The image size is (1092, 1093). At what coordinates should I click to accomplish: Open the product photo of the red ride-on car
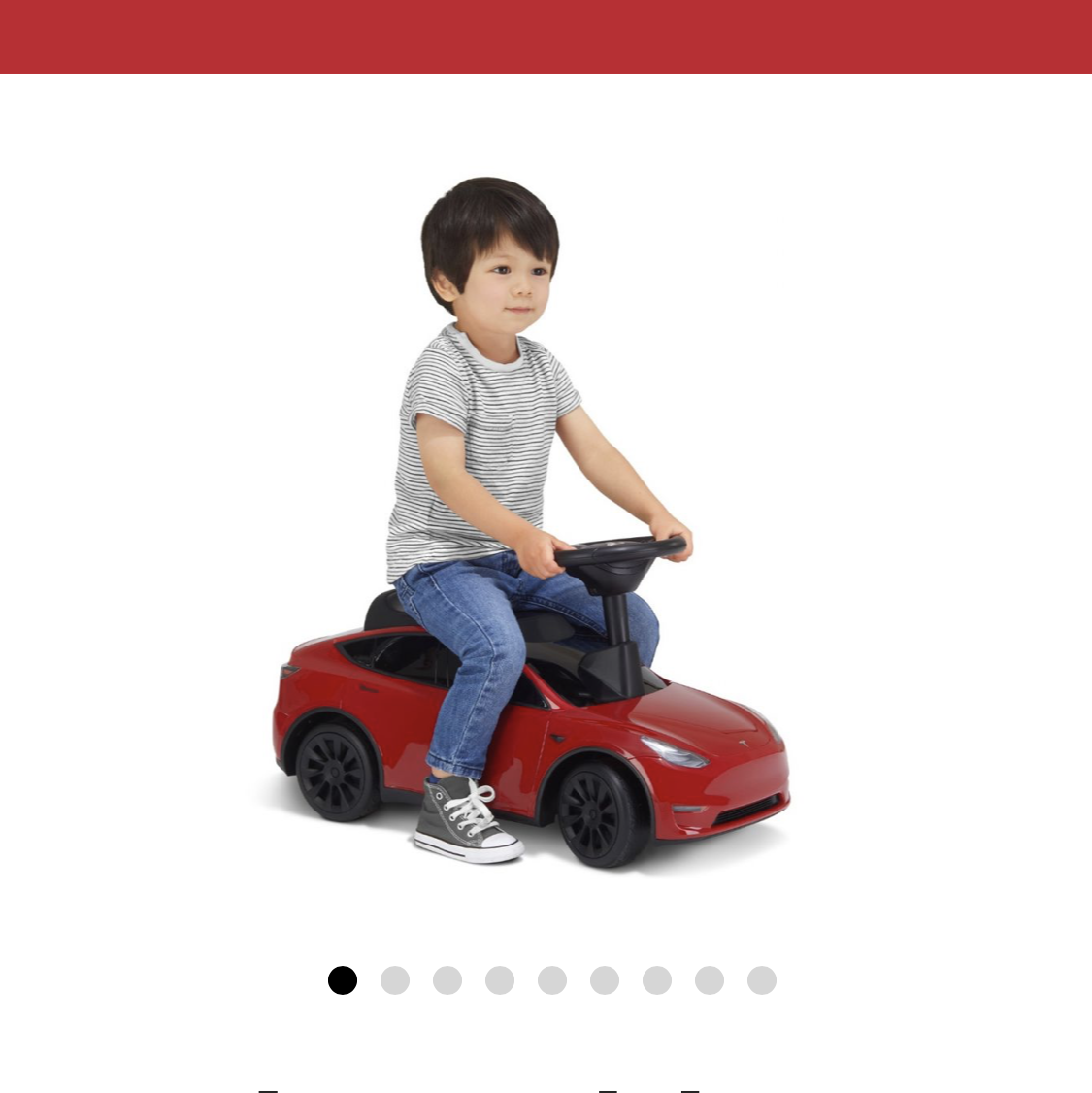pos(531,524)
